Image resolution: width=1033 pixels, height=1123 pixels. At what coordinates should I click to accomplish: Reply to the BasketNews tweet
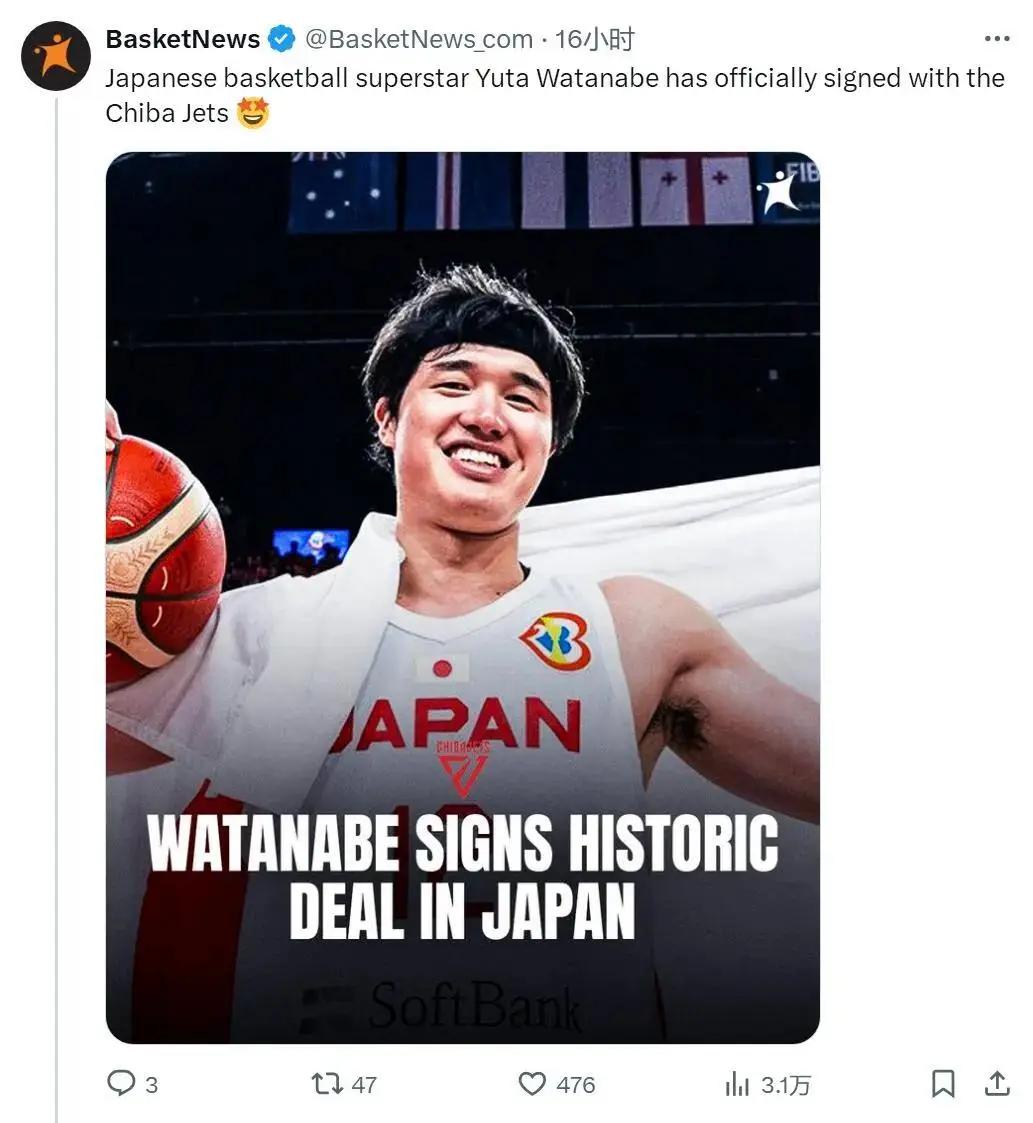pyautogui.click(x=122, y=1083)
